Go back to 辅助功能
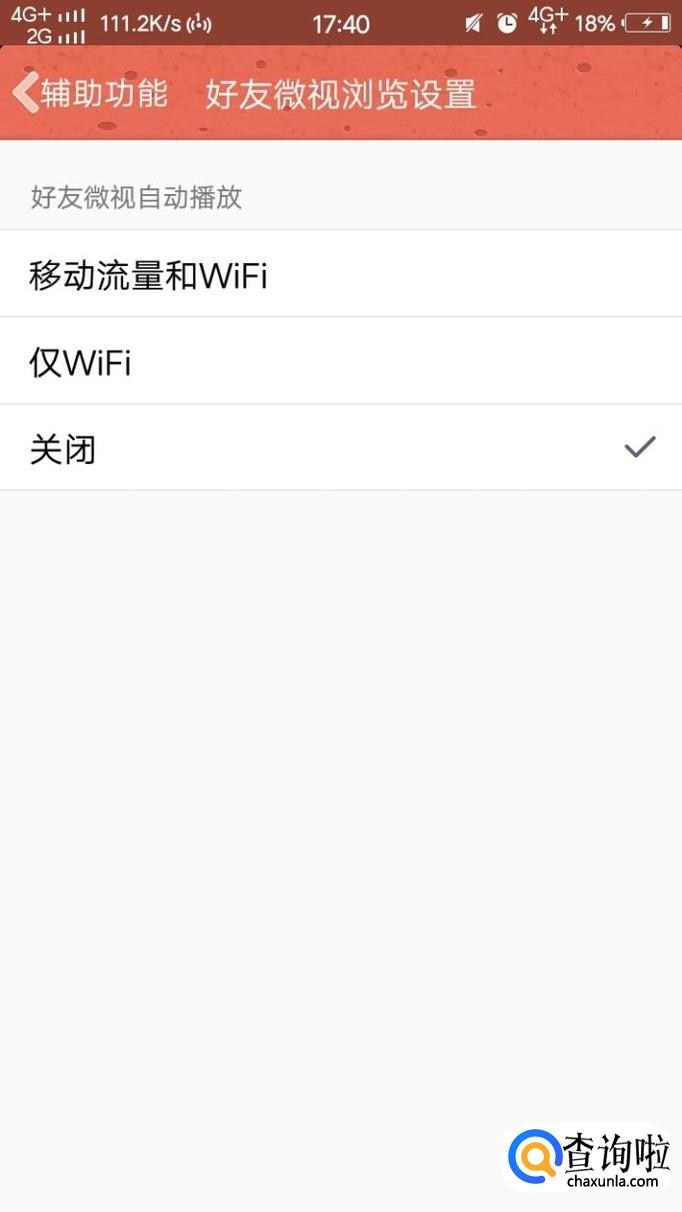 (90, 94)
